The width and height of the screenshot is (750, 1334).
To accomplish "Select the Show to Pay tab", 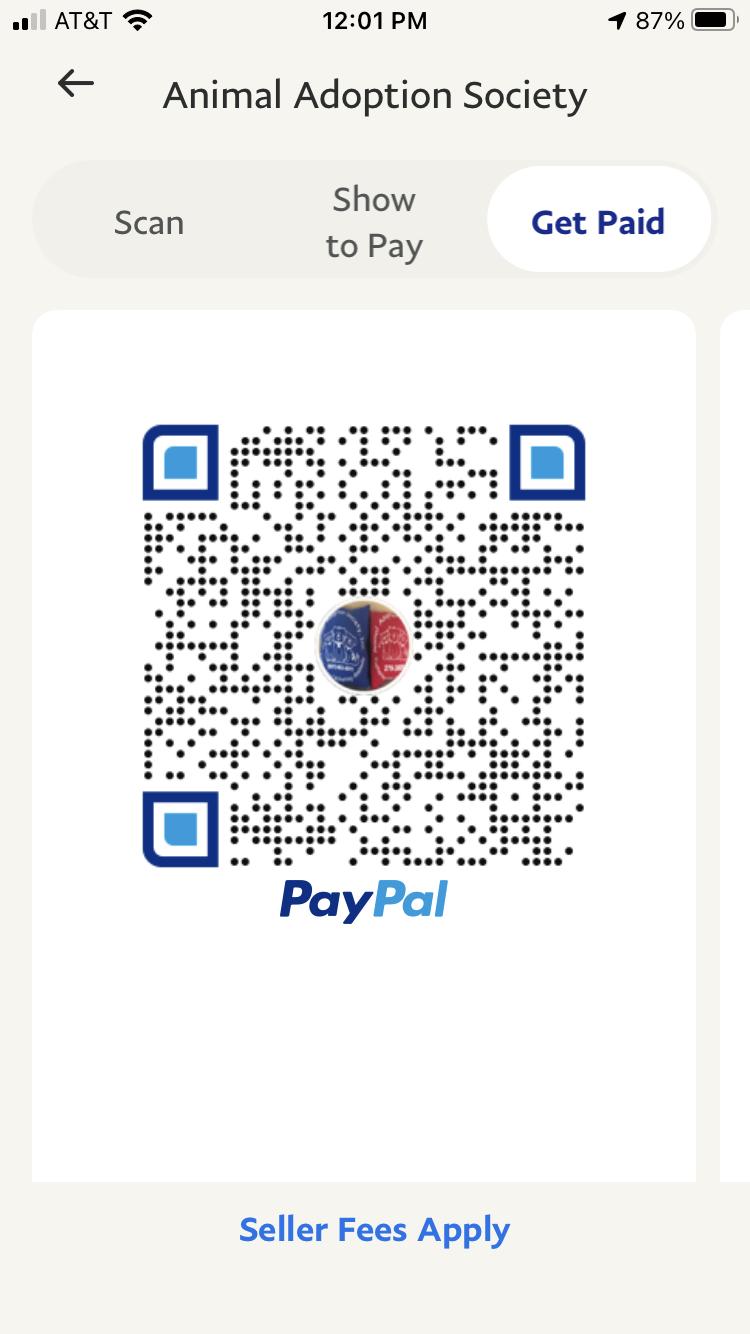I will pos(374,222).
